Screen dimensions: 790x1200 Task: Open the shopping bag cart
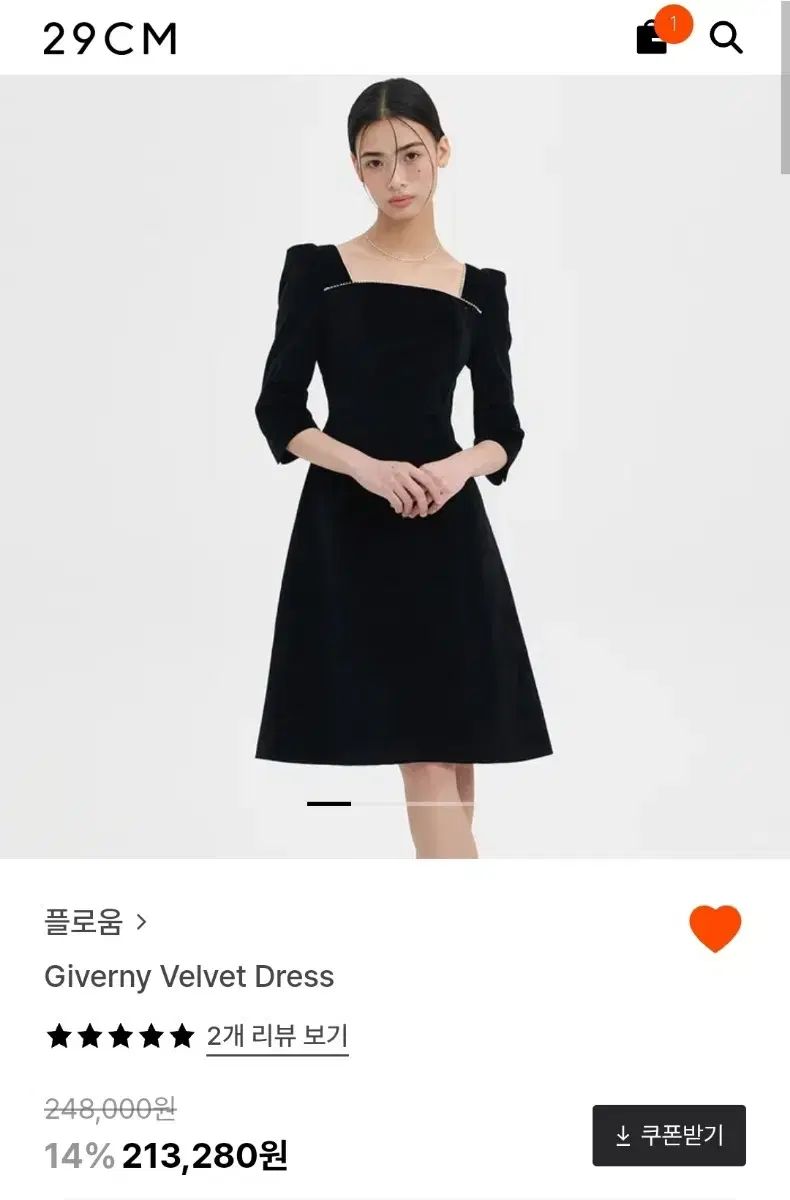[x=652, y=38]
